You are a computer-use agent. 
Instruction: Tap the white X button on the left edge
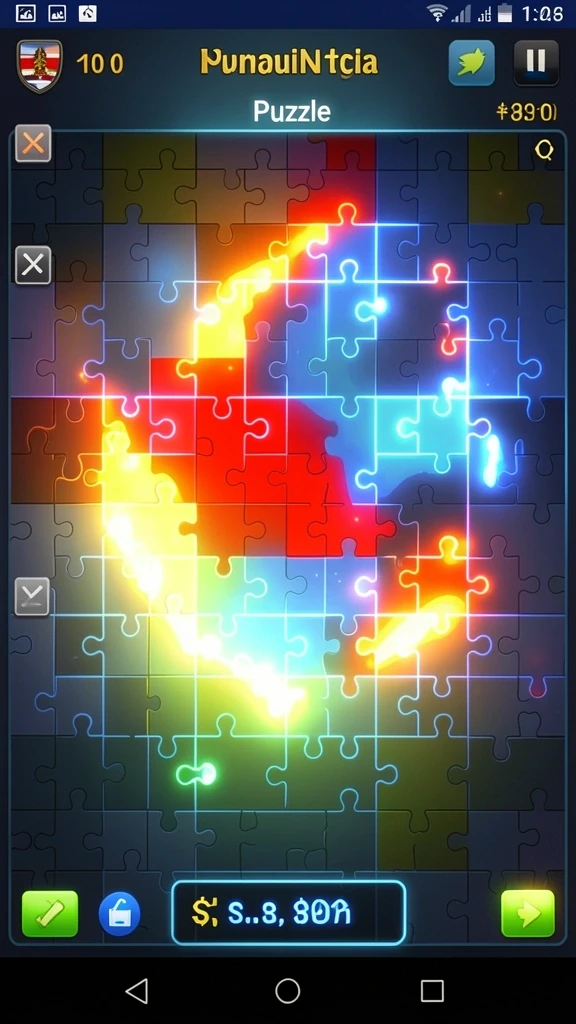[33, 265]
